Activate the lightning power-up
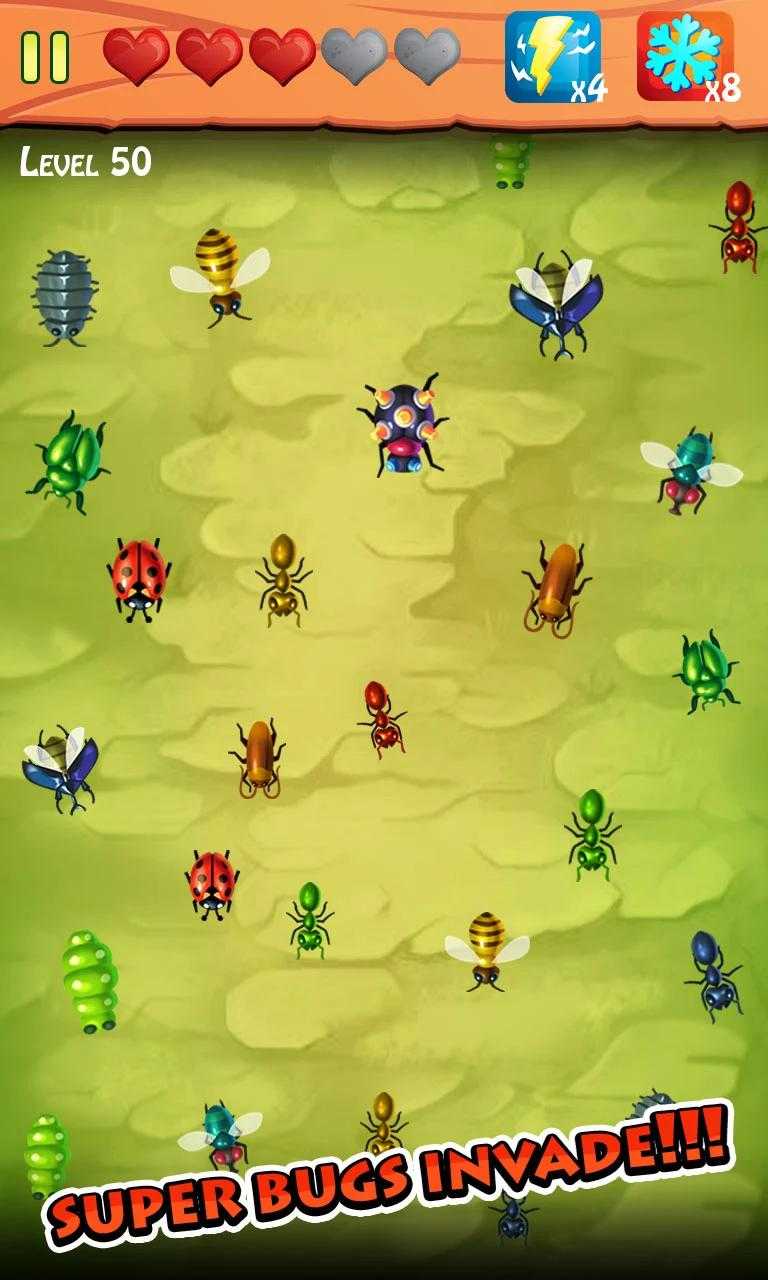The height and width of the screenshot is (1280, 768). (x=552, y=57)
